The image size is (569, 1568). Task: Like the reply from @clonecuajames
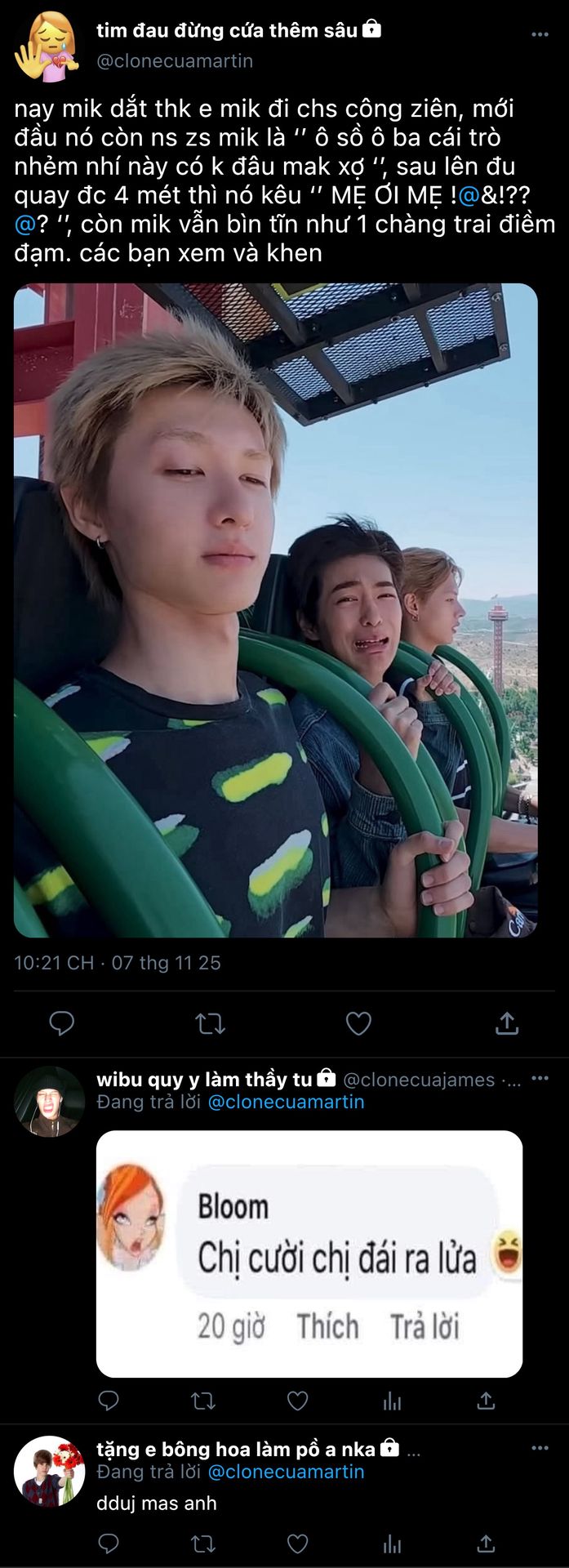point(298,1401)
